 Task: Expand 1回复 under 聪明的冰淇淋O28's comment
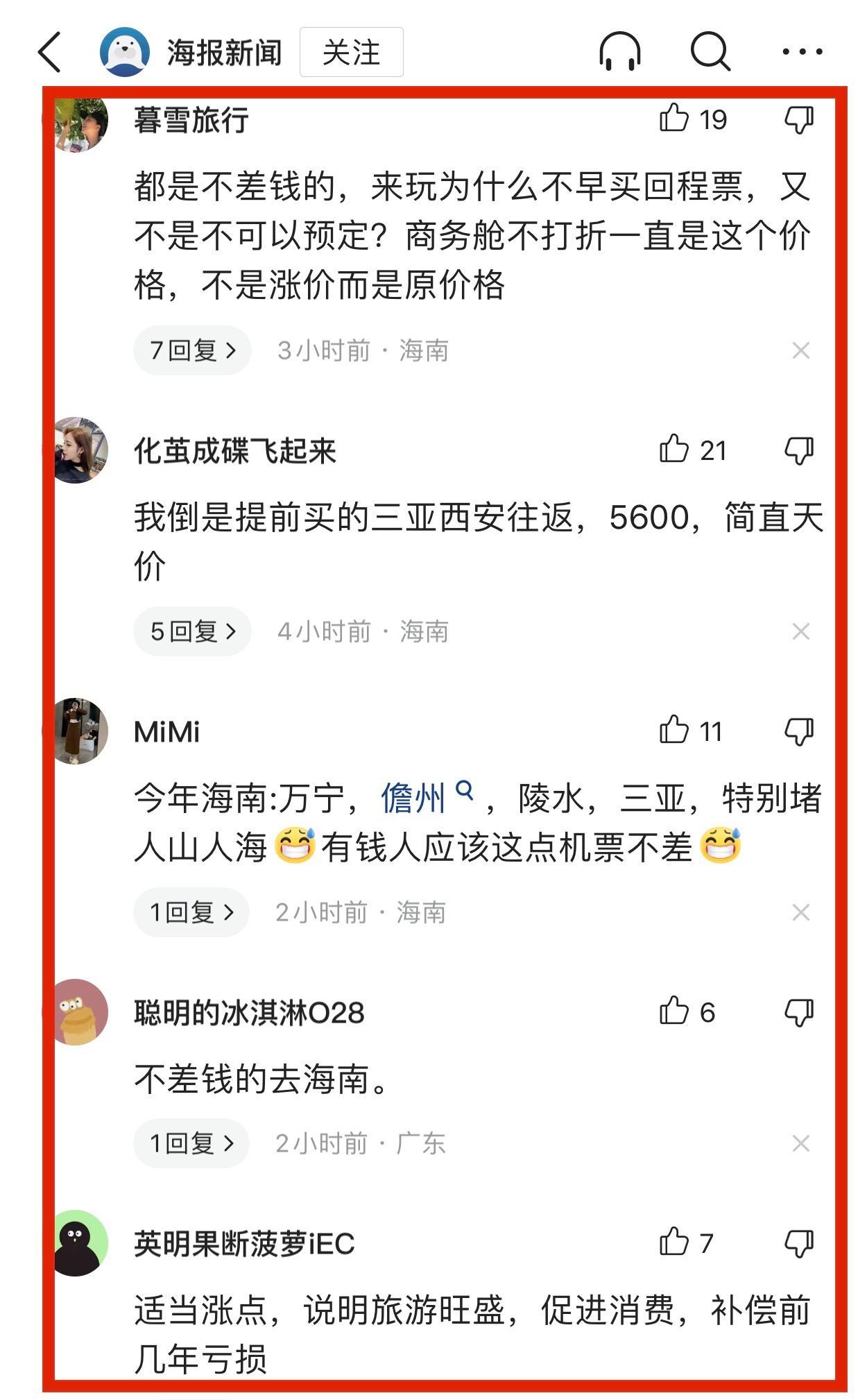(x=191, y=1143)
